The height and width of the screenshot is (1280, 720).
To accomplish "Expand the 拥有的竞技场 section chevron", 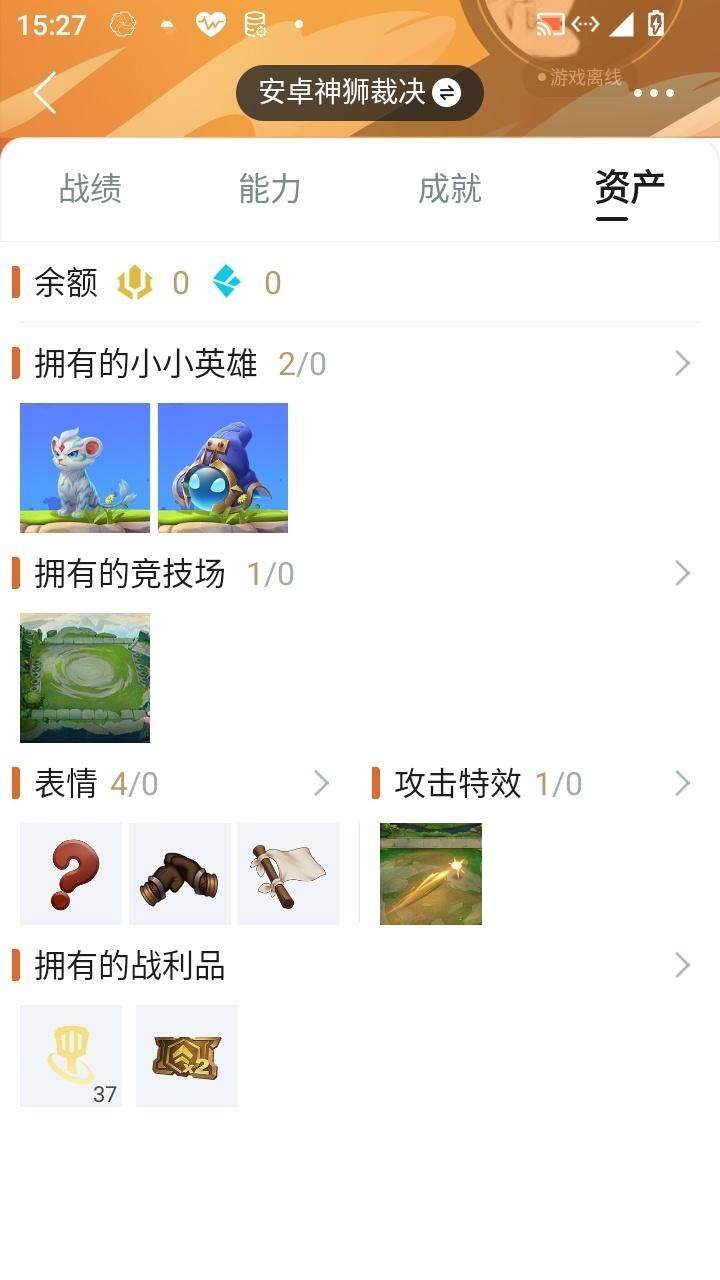I will 683,573.
